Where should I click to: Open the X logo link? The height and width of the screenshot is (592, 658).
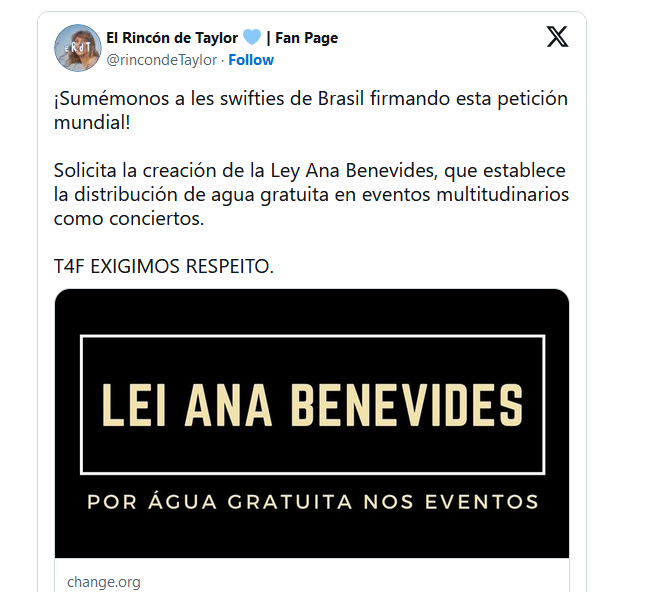coord(557,38)
